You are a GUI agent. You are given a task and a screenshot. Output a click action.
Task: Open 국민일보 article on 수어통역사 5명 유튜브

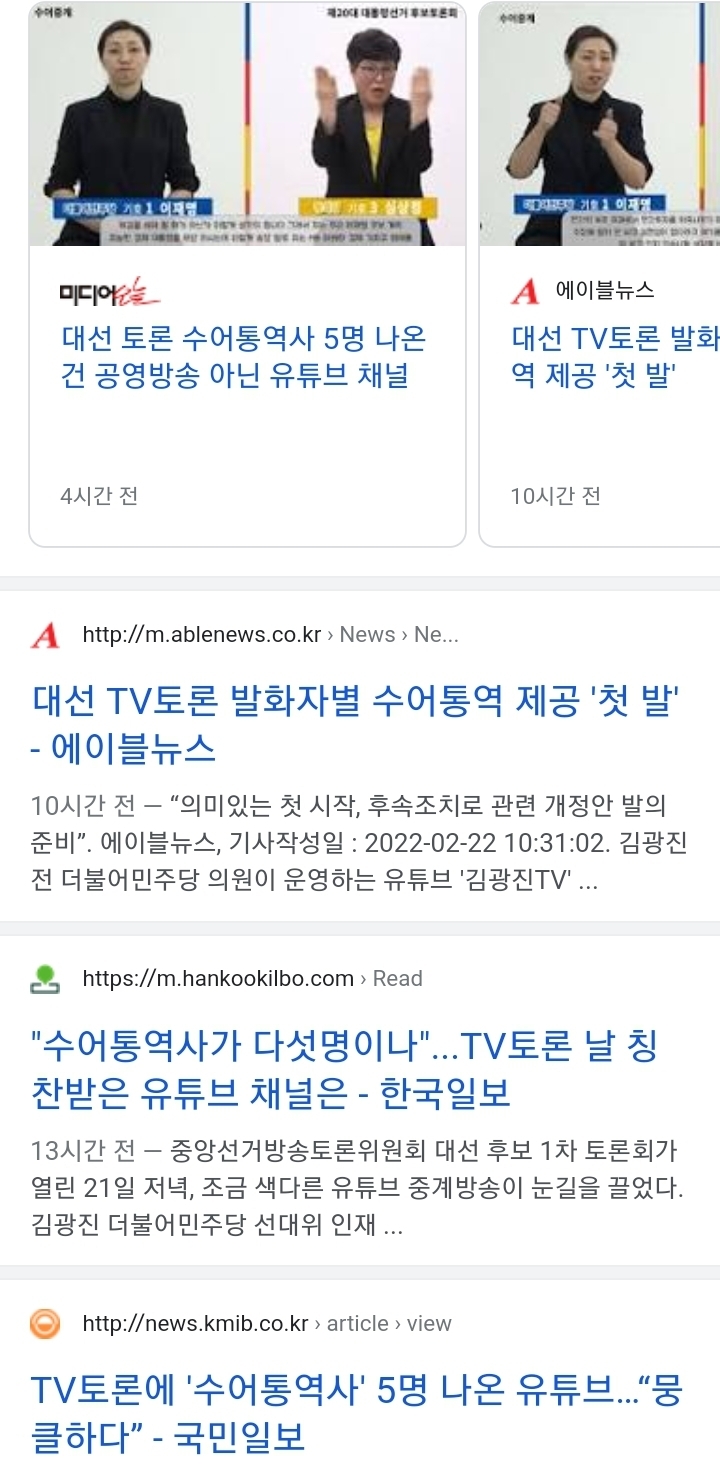(355, 1412)
